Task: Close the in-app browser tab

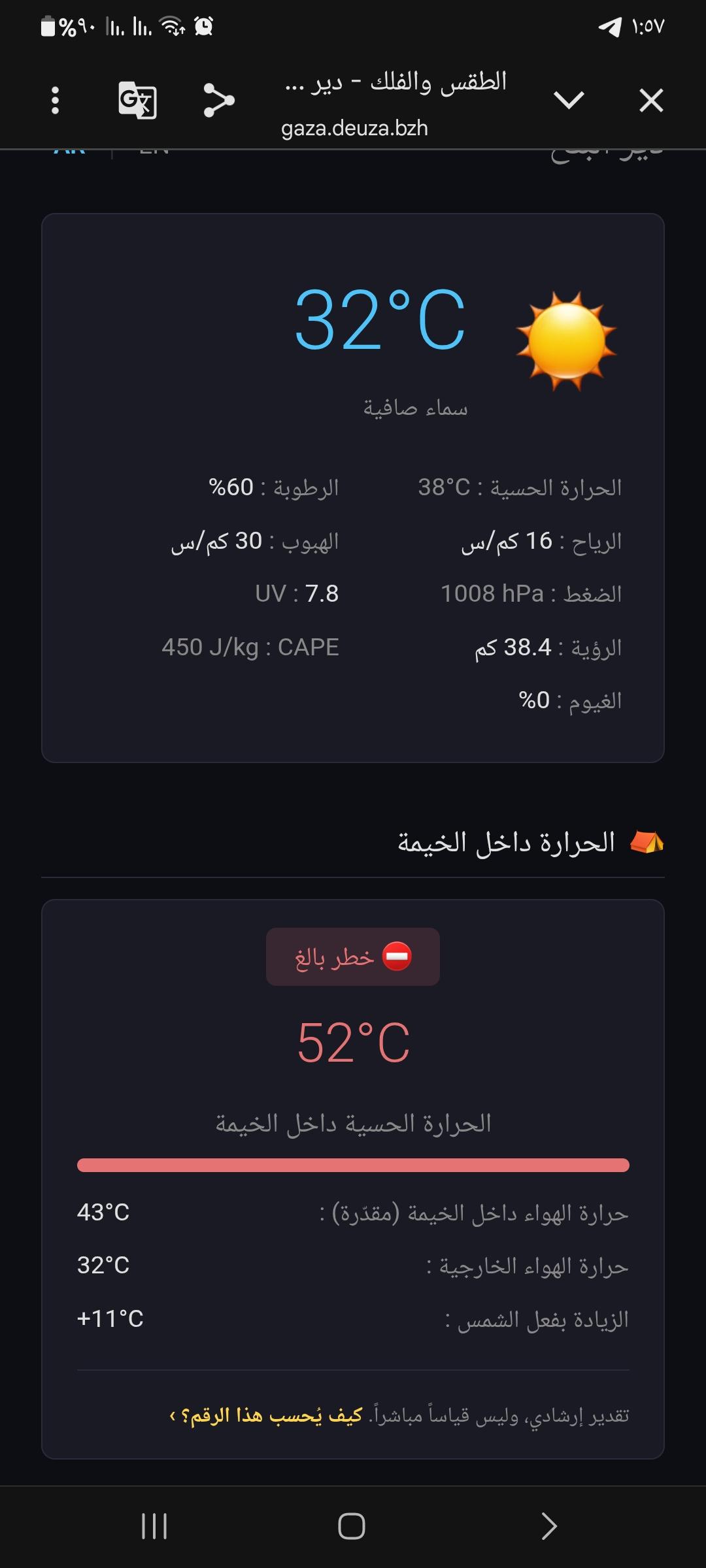Action: pyautogui.click(x=651, y=101)
